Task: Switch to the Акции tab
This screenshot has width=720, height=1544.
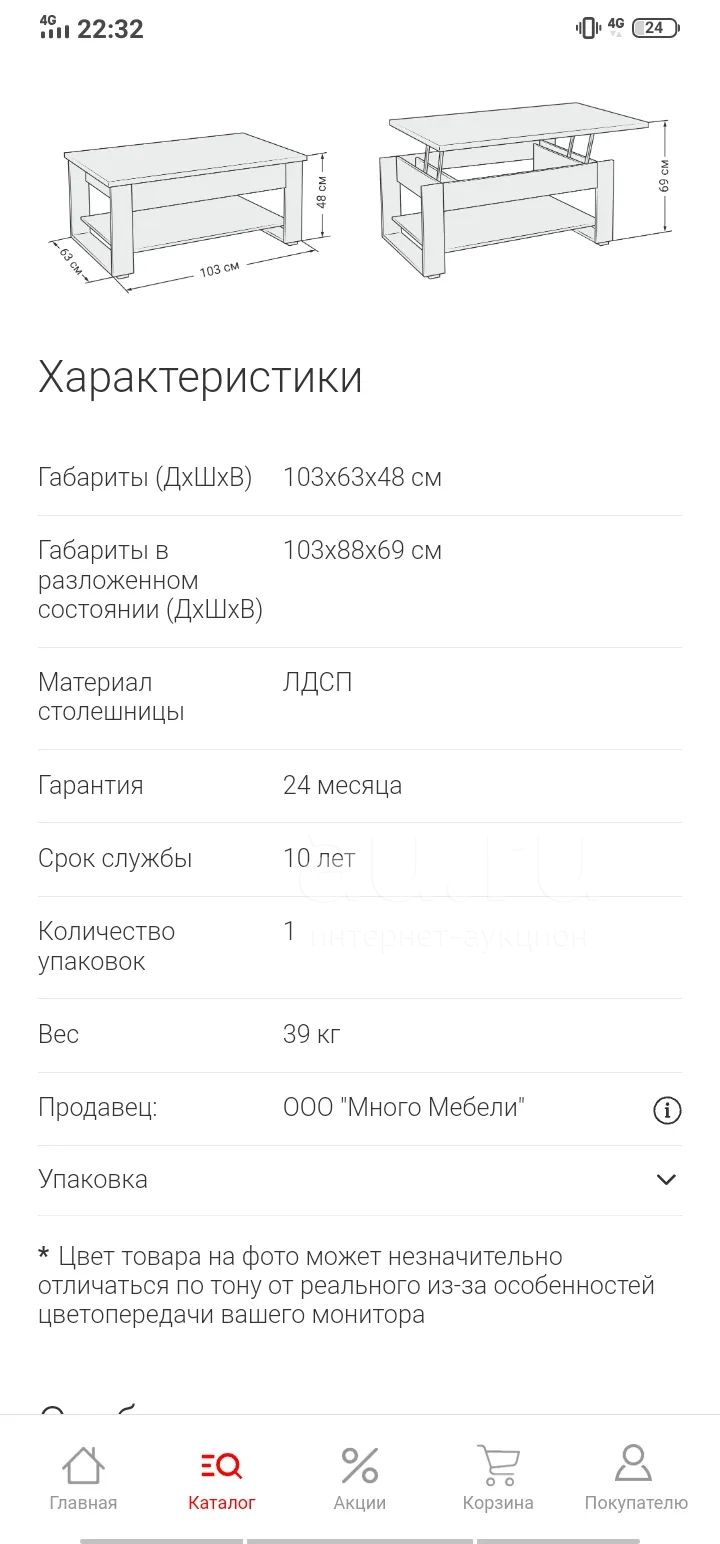Action: click(x=360, y=1478)
